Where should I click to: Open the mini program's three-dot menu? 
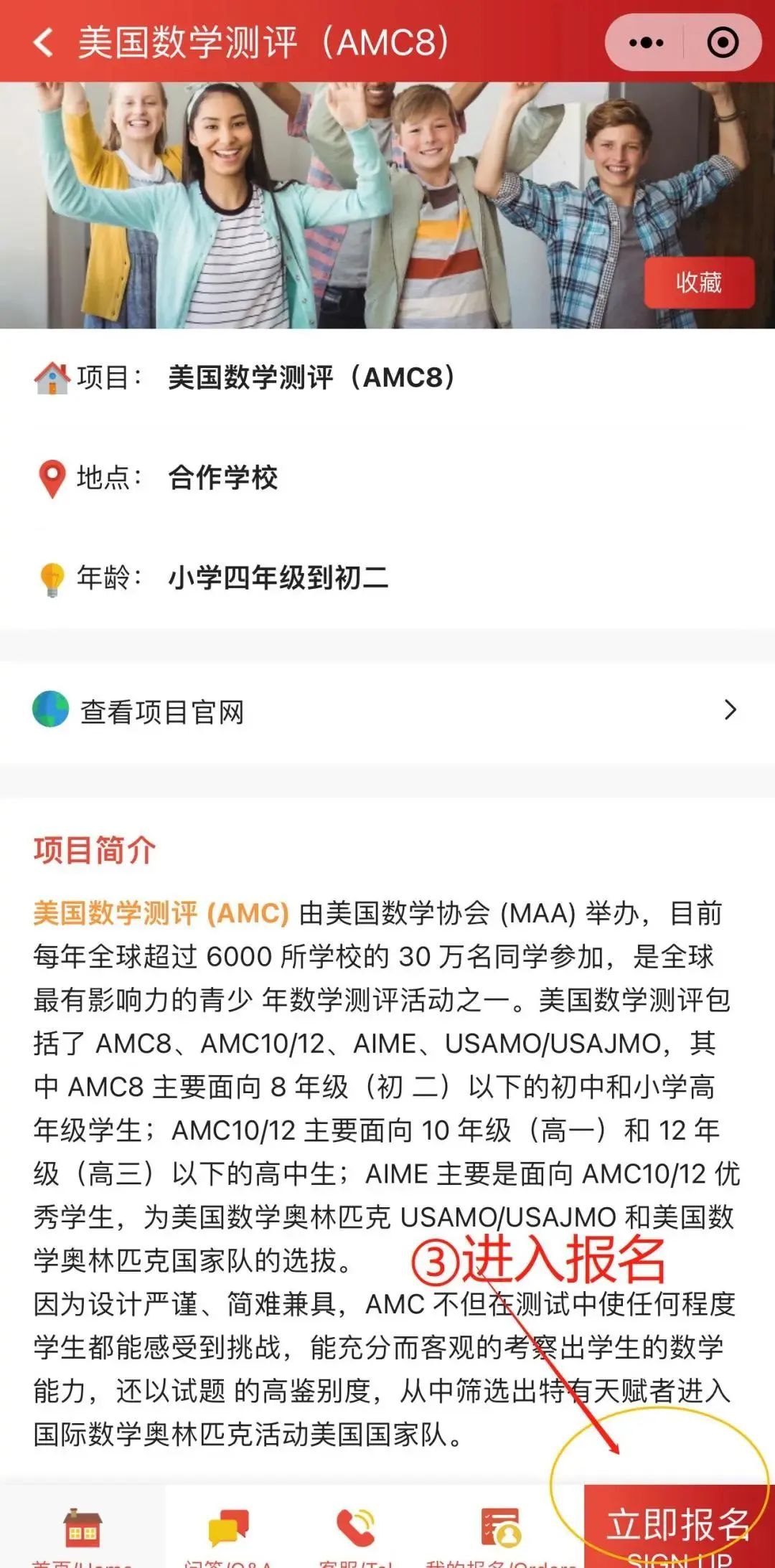646,43
